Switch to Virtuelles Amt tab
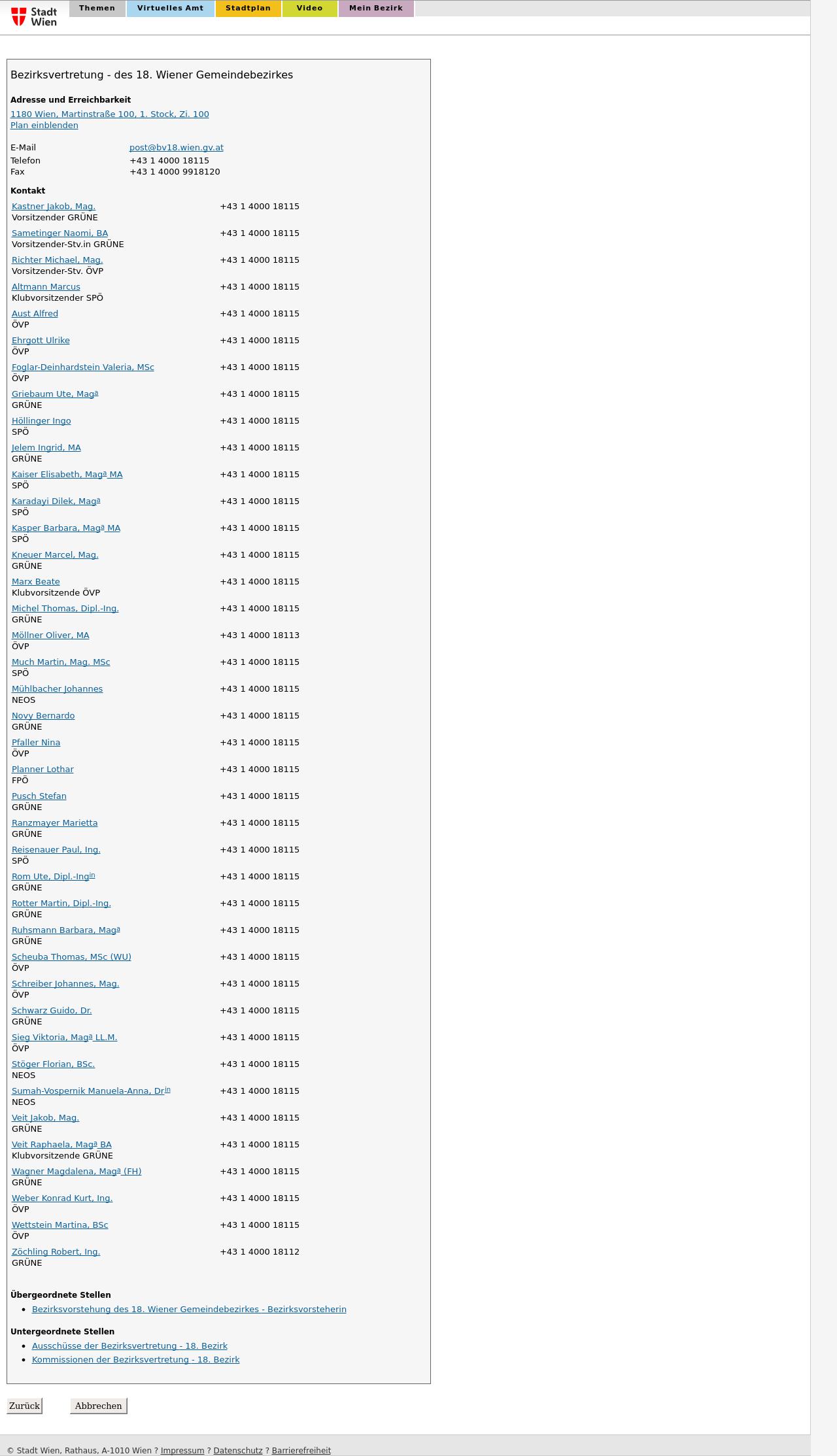The height and width of the screenshot is (1456, 837). click(x=170, y=8)
